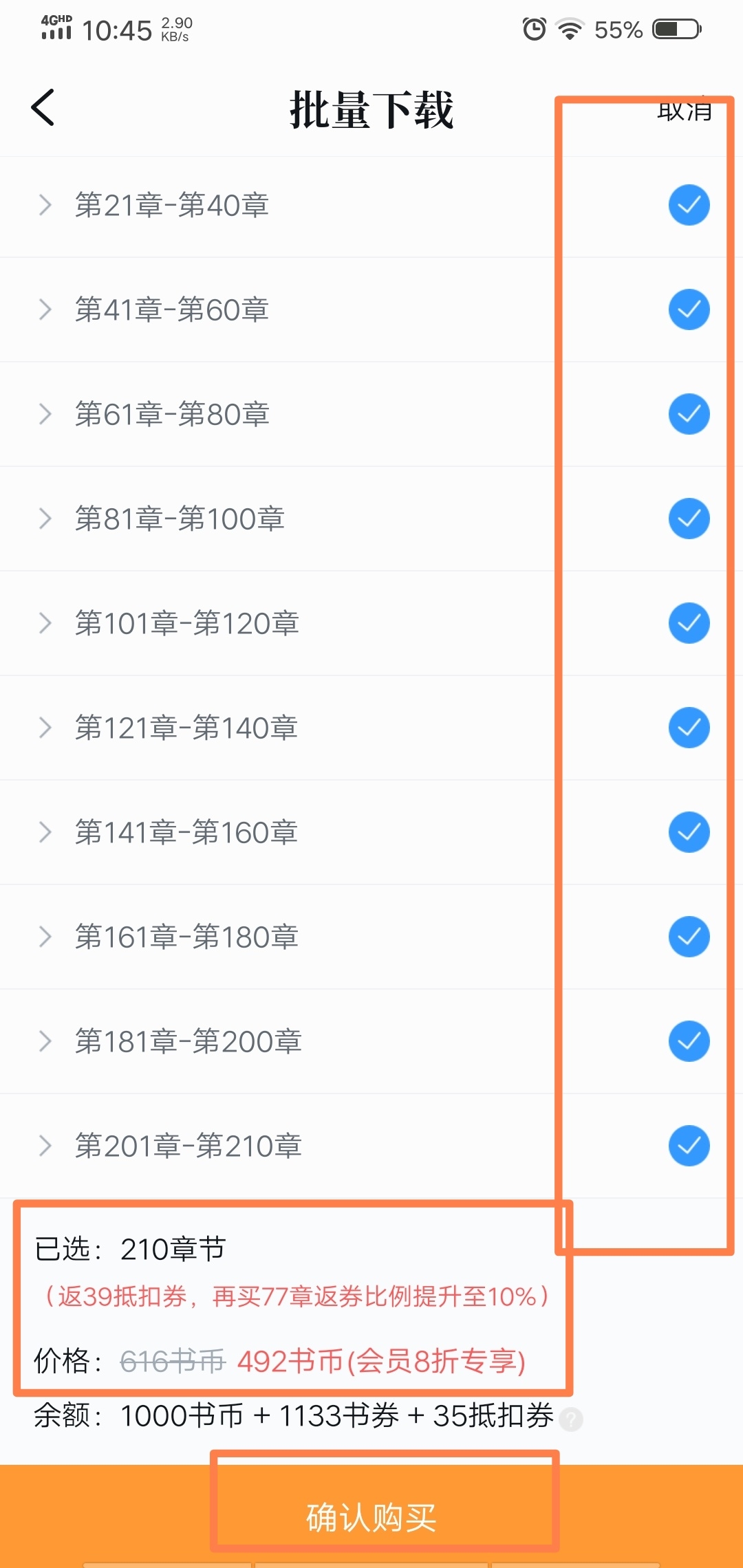Image resolution: width=743 pixels, height=1568 pixels.
Task: Deselect 第161章-第180章 chapters
Action: pos(689,937)
